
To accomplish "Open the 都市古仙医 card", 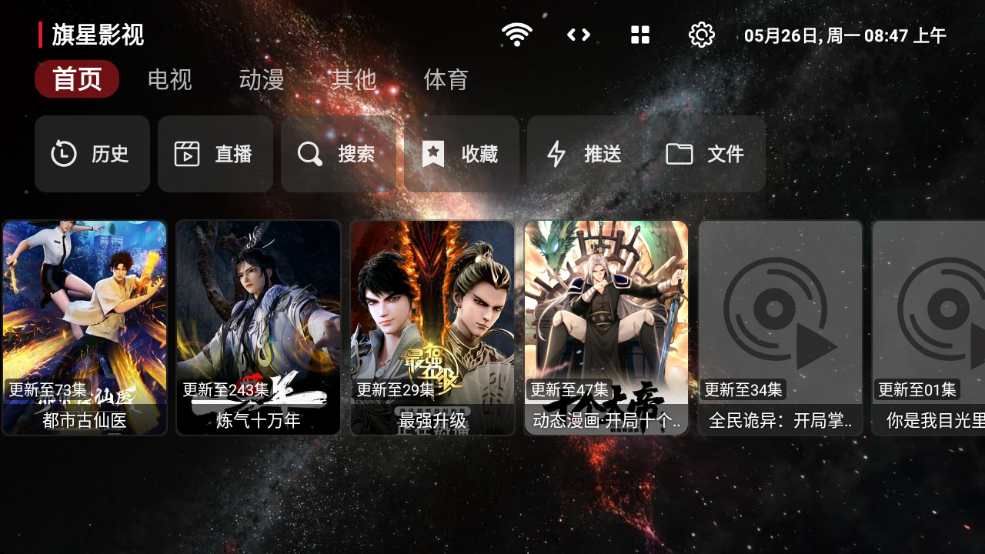I will point(85,327).
